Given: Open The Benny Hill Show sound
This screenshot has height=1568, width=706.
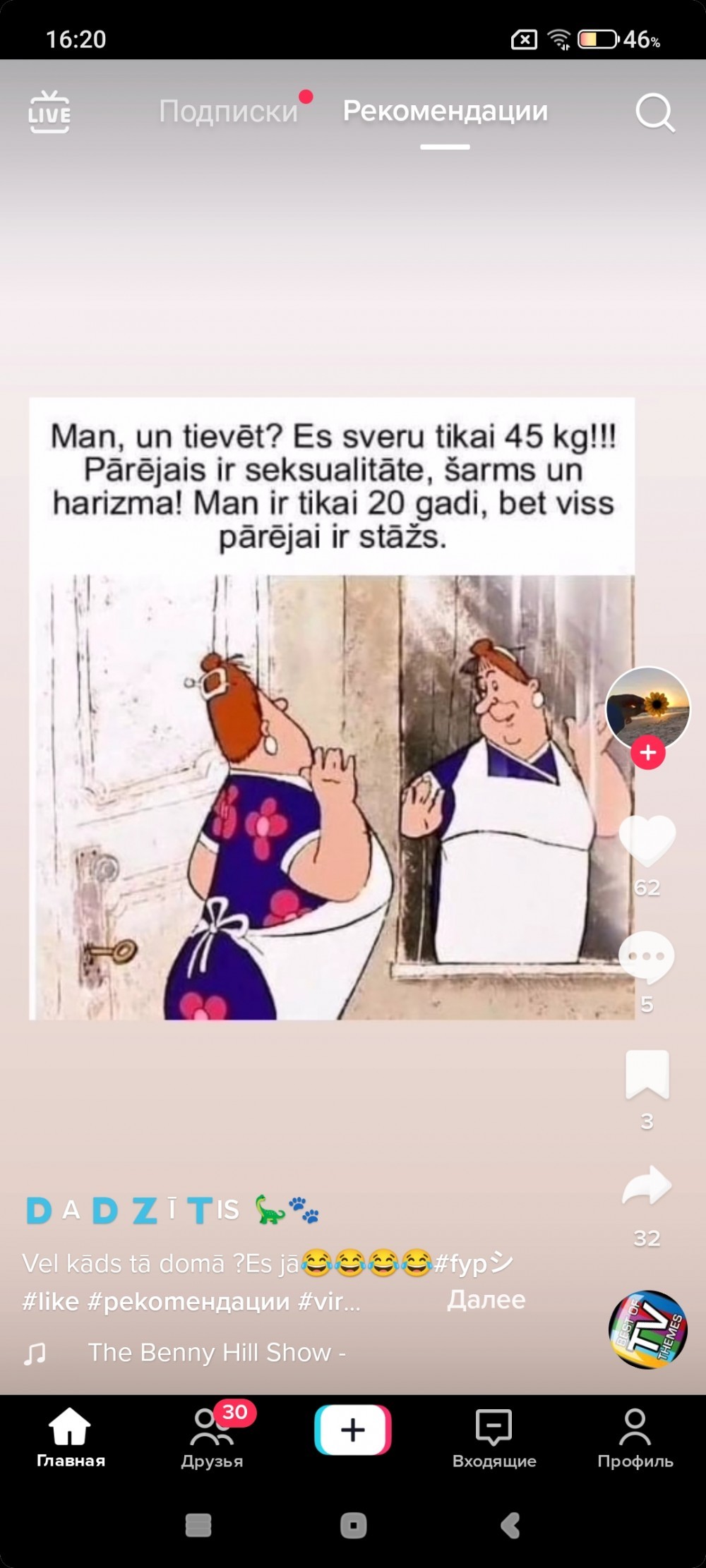Looking at the screenshot, I should click(x=216, y=1352).
